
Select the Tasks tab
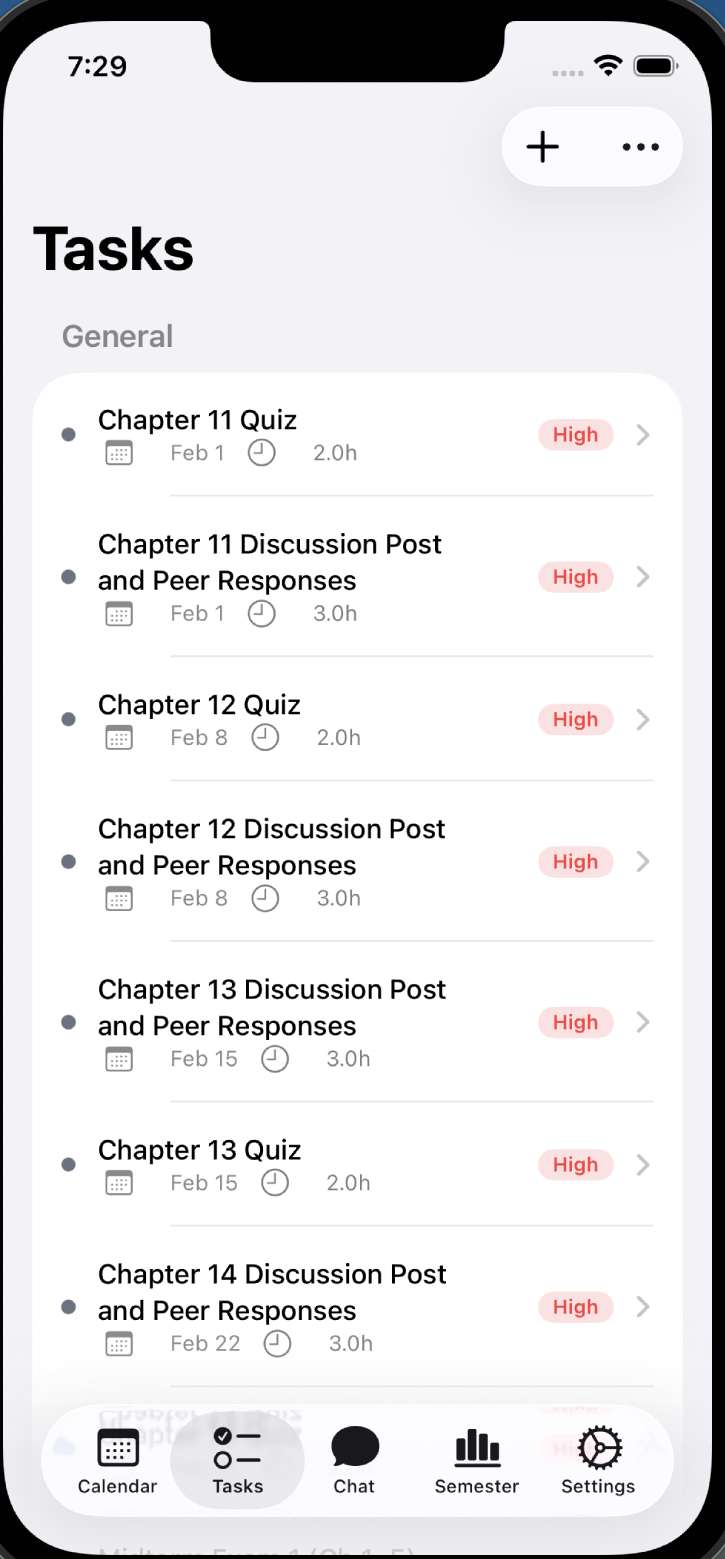coord(237,1460)
